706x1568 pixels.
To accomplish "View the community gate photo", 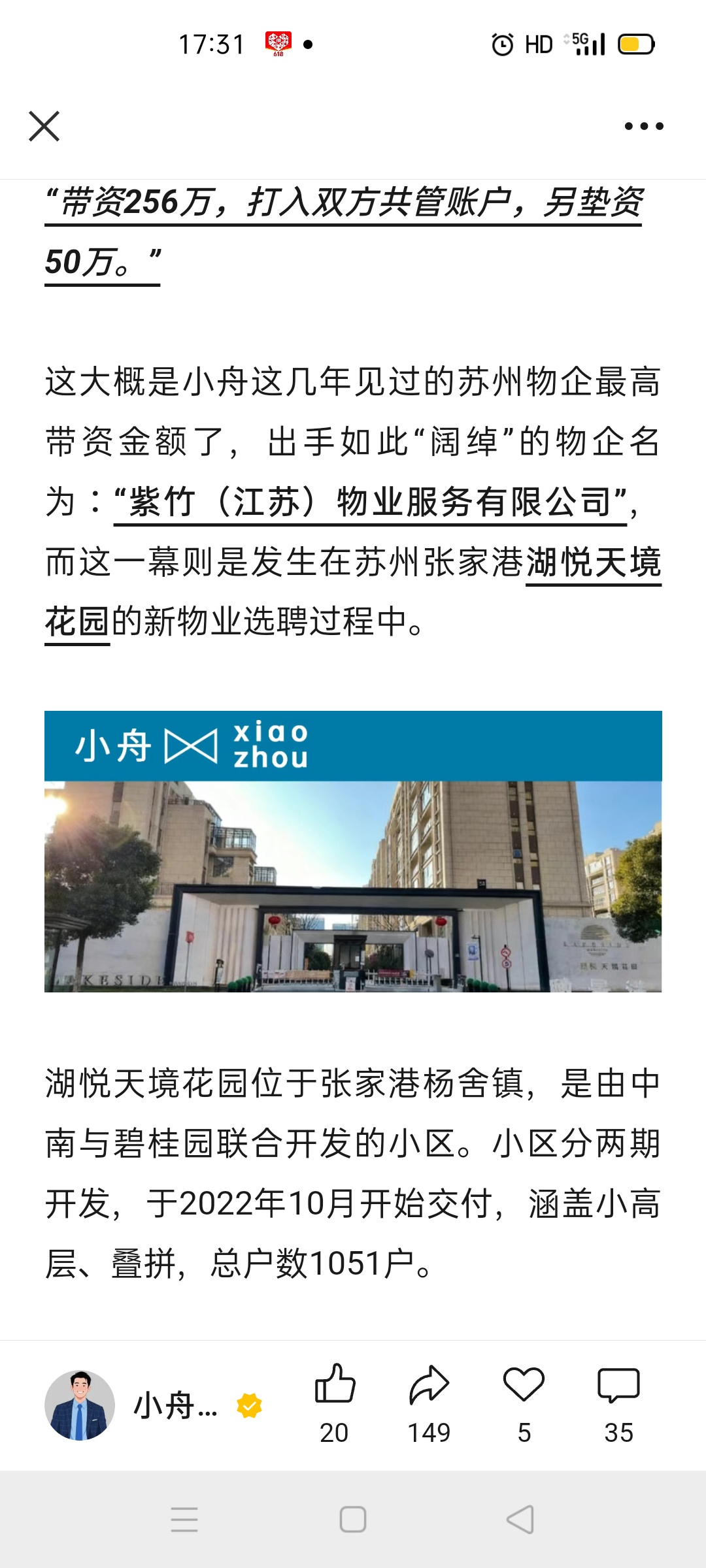I will coord(353,885).
